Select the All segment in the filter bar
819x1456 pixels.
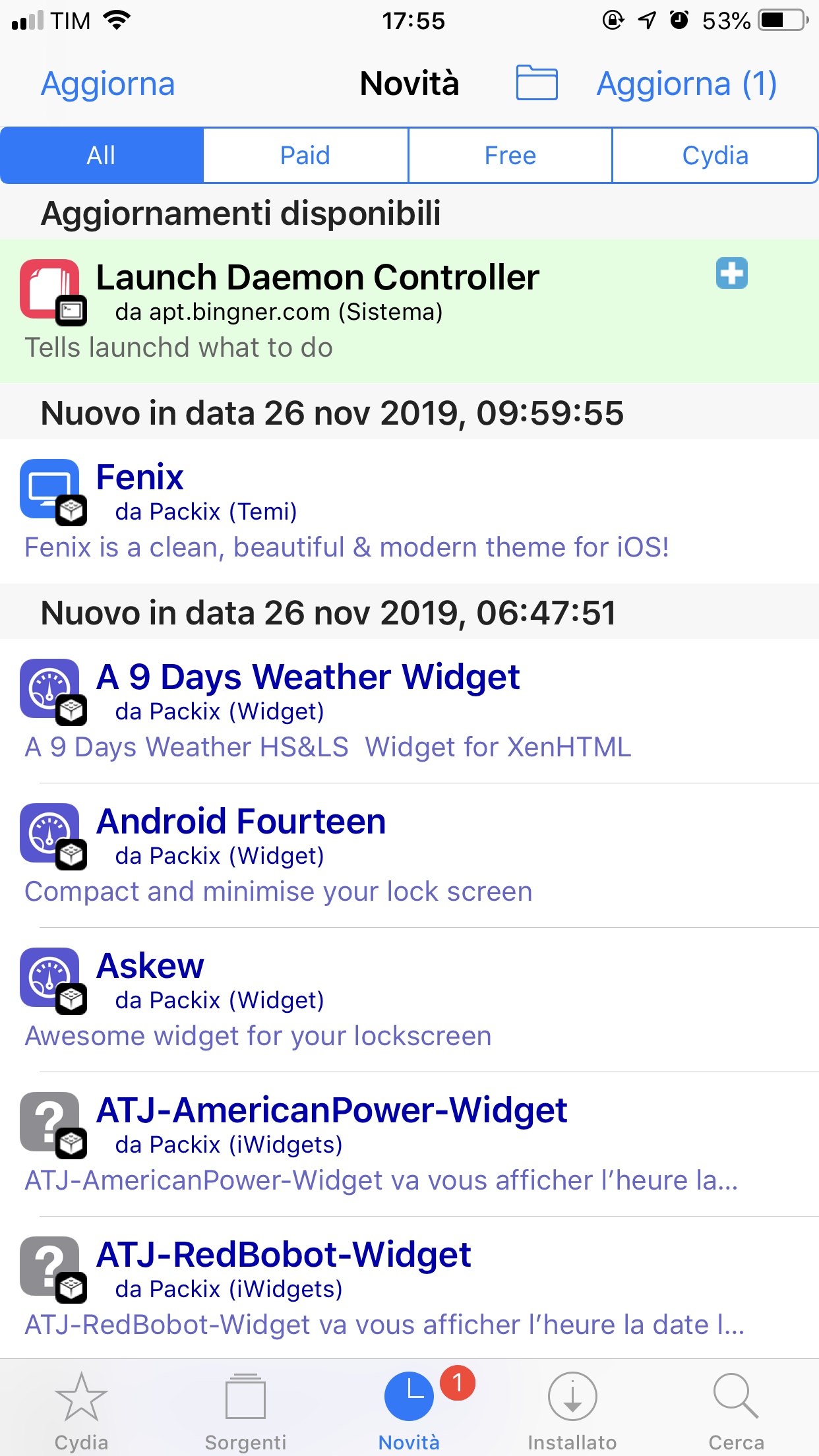coord(101,155)
